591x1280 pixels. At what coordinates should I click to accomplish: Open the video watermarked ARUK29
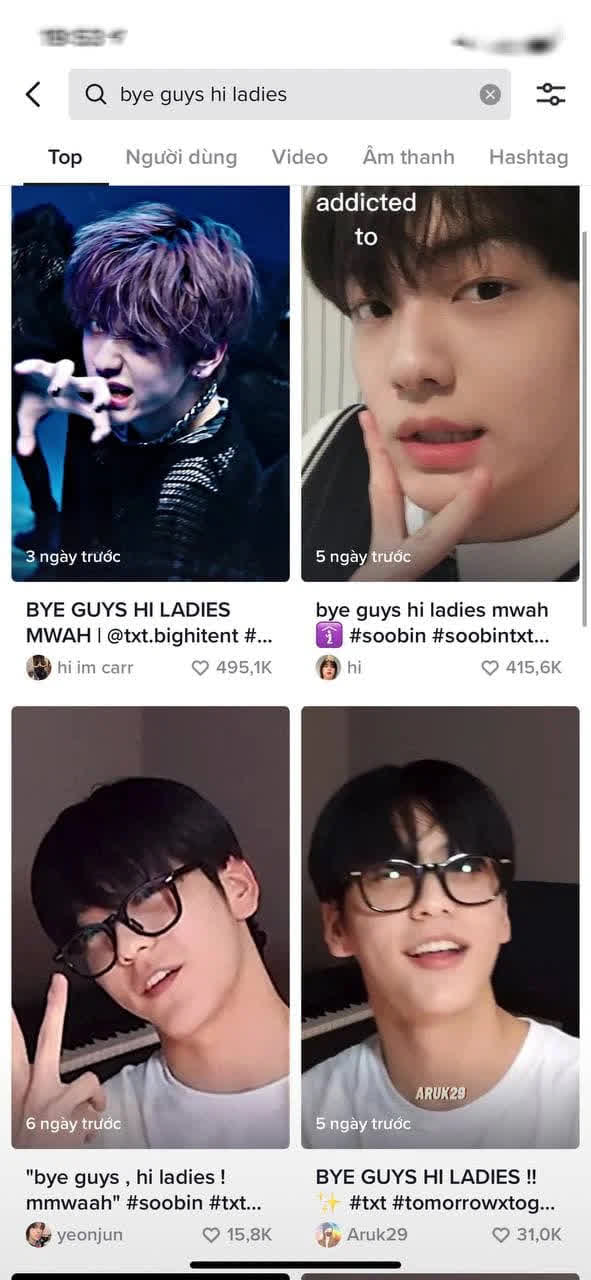coord(440,927)
